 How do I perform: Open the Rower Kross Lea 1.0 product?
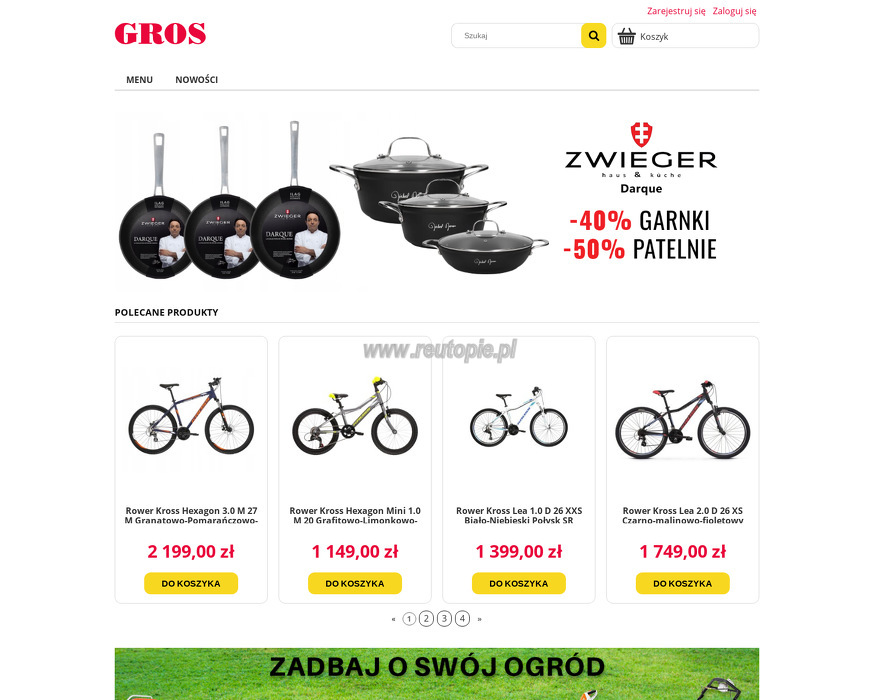point(519,515)
